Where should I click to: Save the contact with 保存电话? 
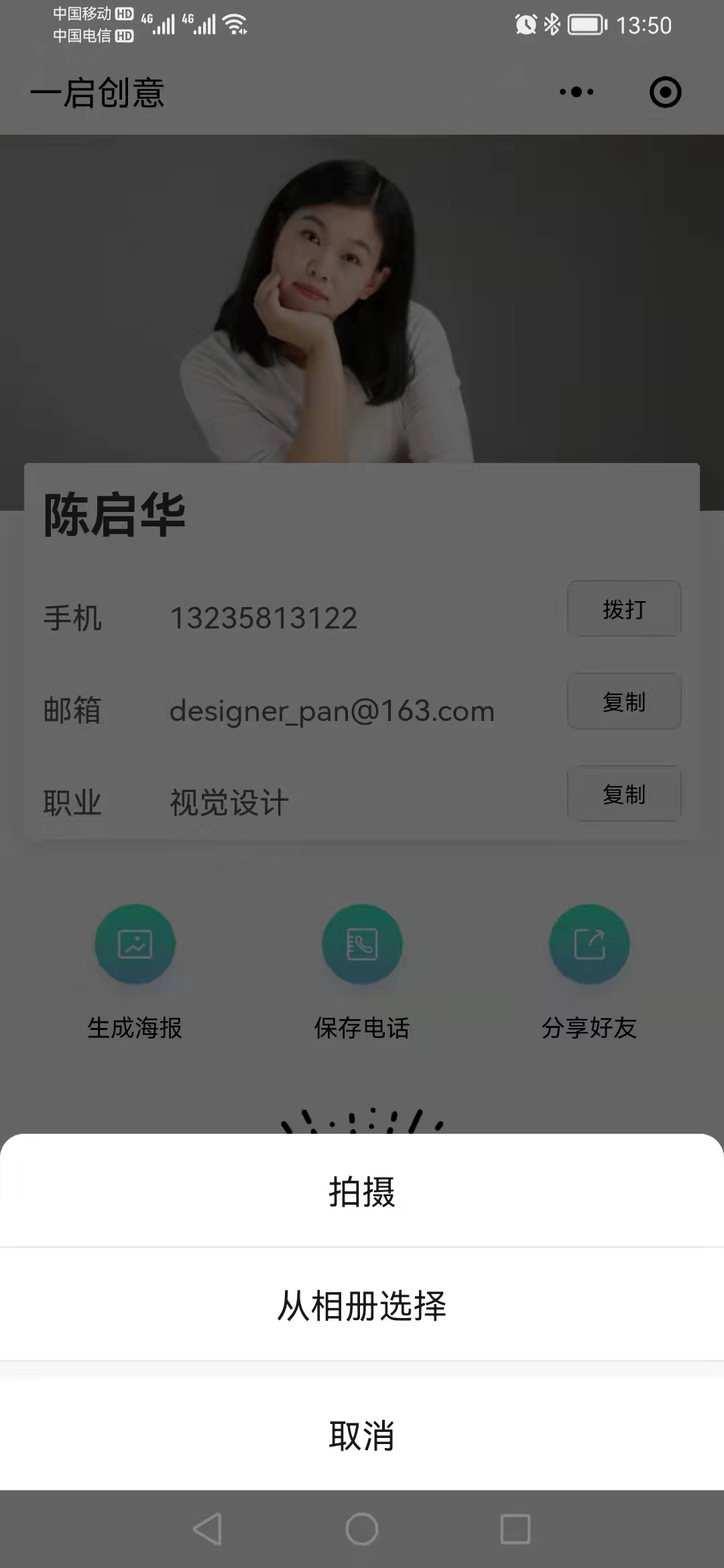click(x=362, y=945)
